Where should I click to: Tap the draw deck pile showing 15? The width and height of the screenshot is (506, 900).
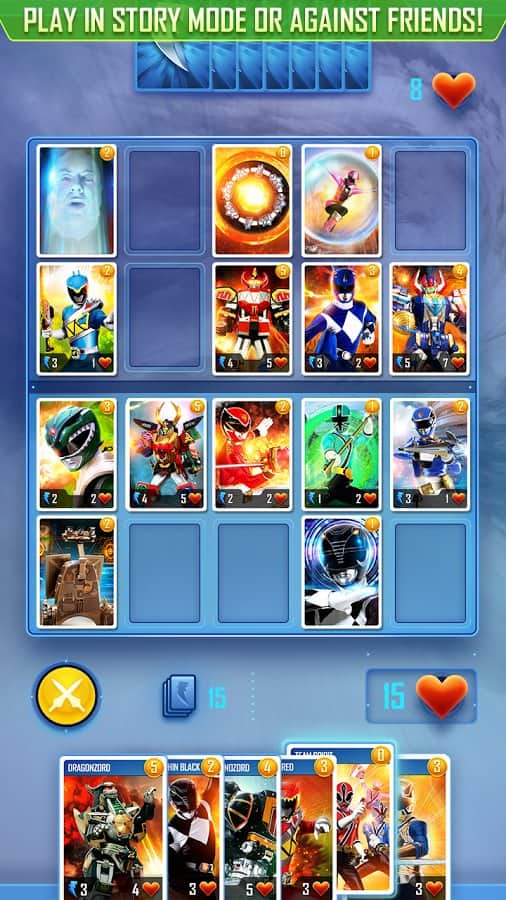179,696
